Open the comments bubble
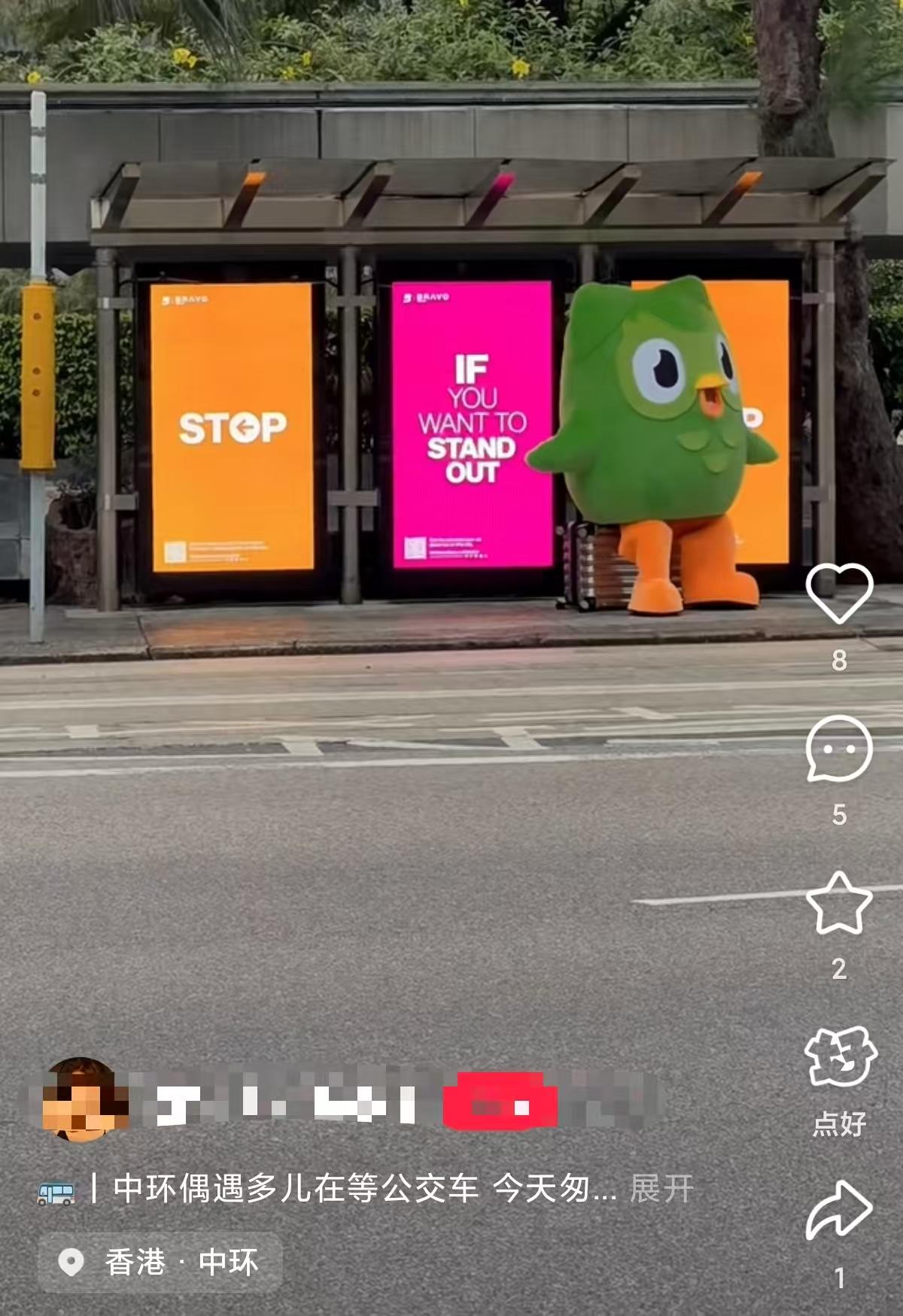Screen dimensions: 903x1316 839,749
